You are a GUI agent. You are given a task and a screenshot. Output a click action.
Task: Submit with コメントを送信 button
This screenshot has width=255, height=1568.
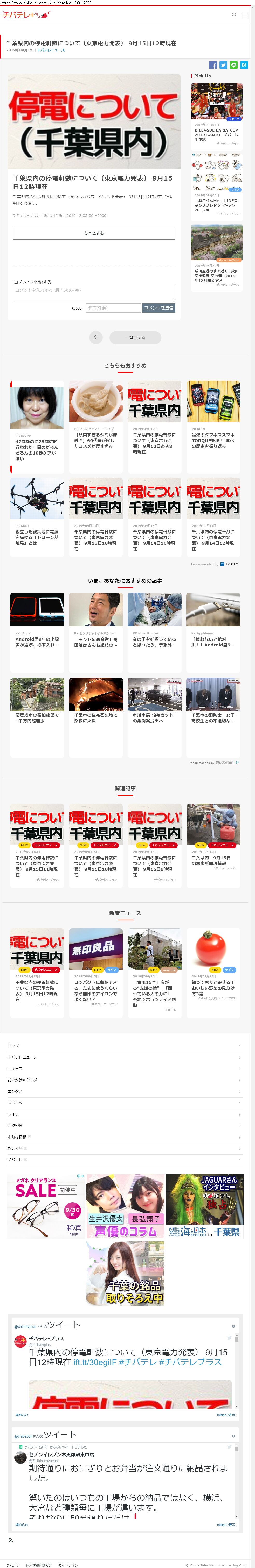tap(158, 308)
